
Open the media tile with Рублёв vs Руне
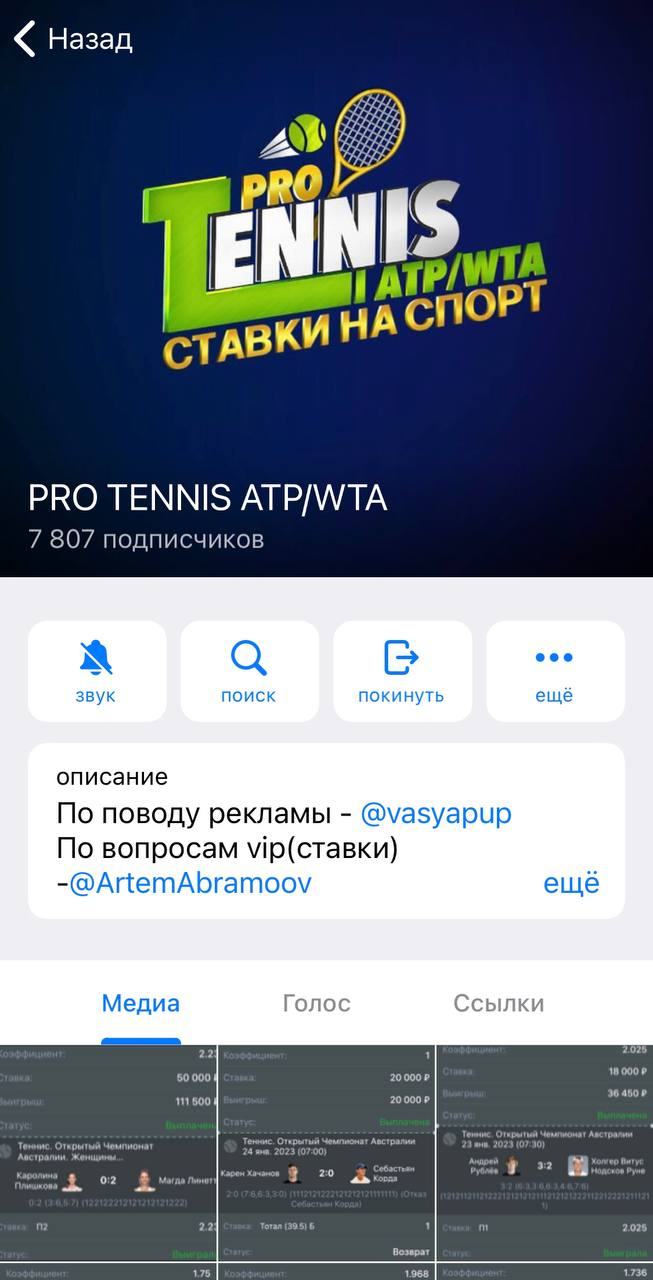(x=544, y=1162)
